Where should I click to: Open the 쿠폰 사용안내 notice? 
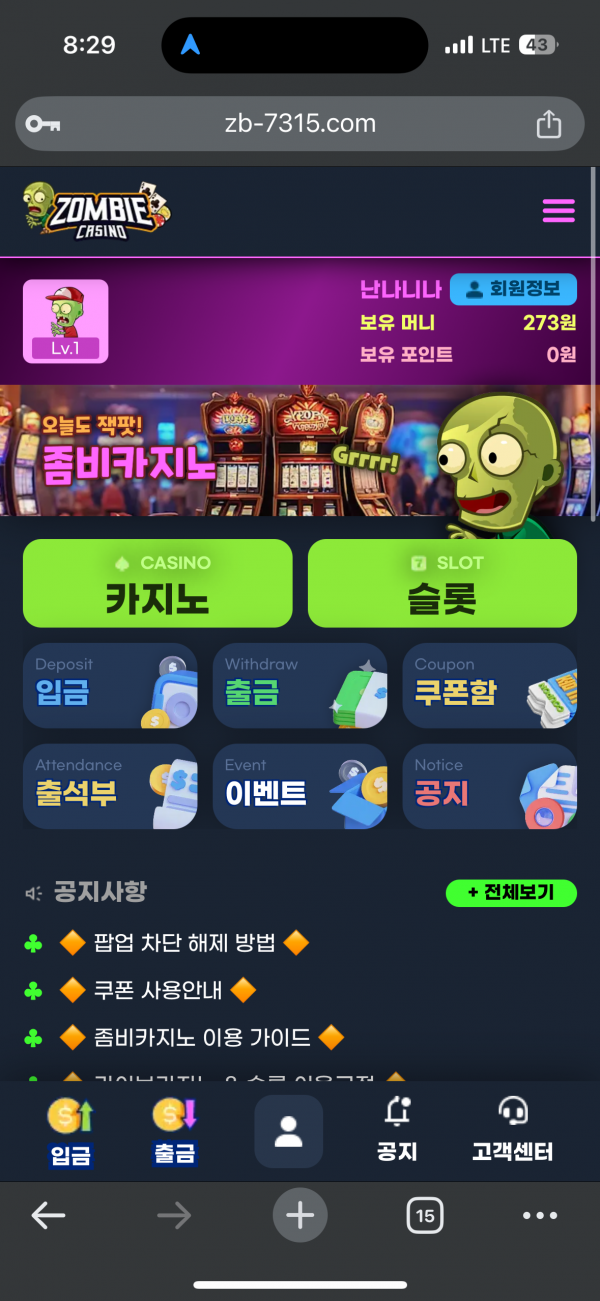pos(158,990)
